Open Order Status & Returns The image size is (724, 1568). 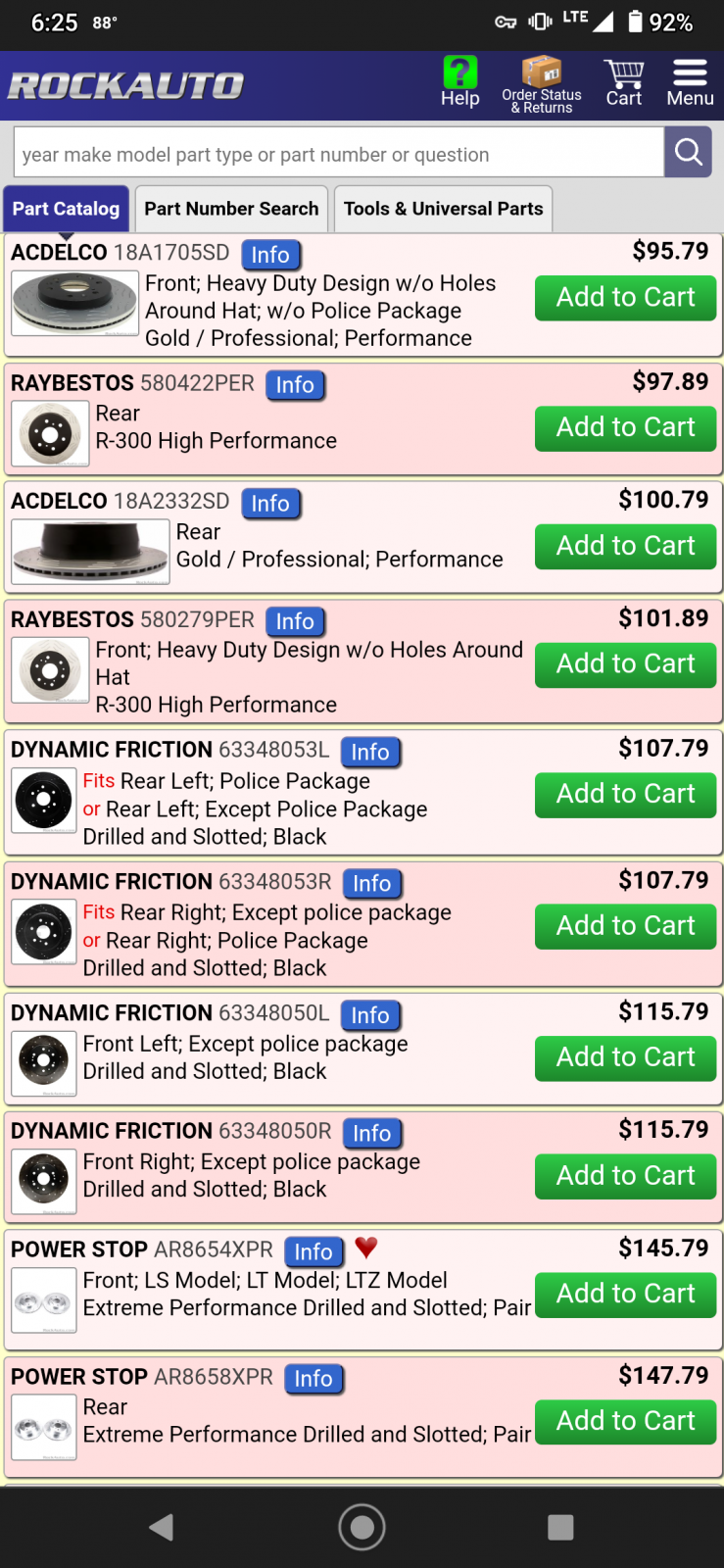[542, 84]
